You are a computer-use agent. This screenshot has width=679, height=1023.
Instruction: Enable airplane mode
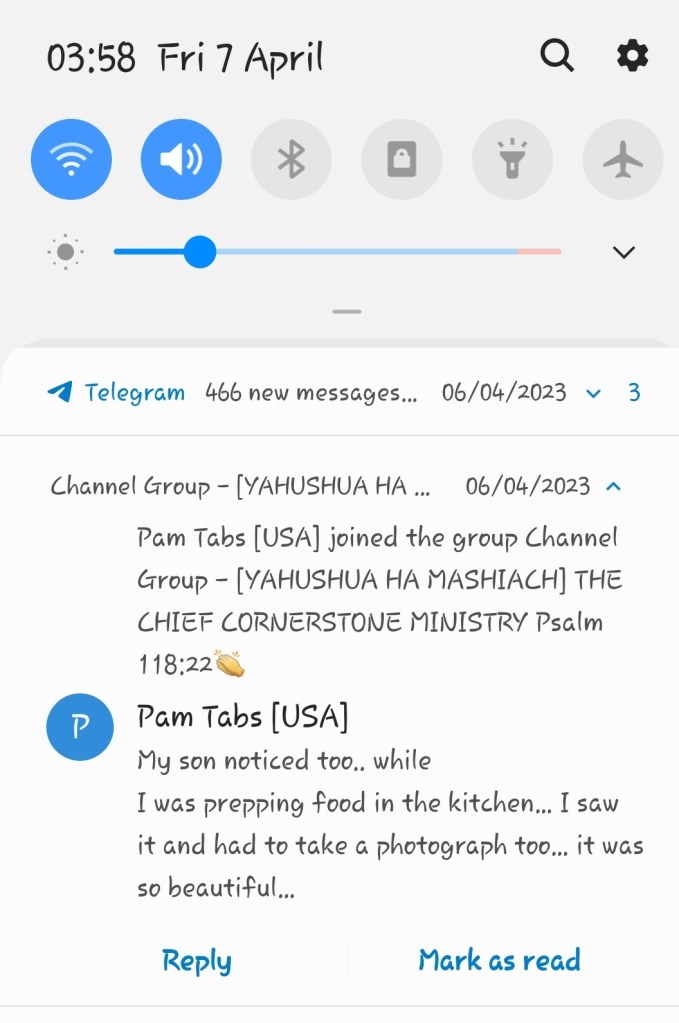pyautogui.click(x=622, y=159)
